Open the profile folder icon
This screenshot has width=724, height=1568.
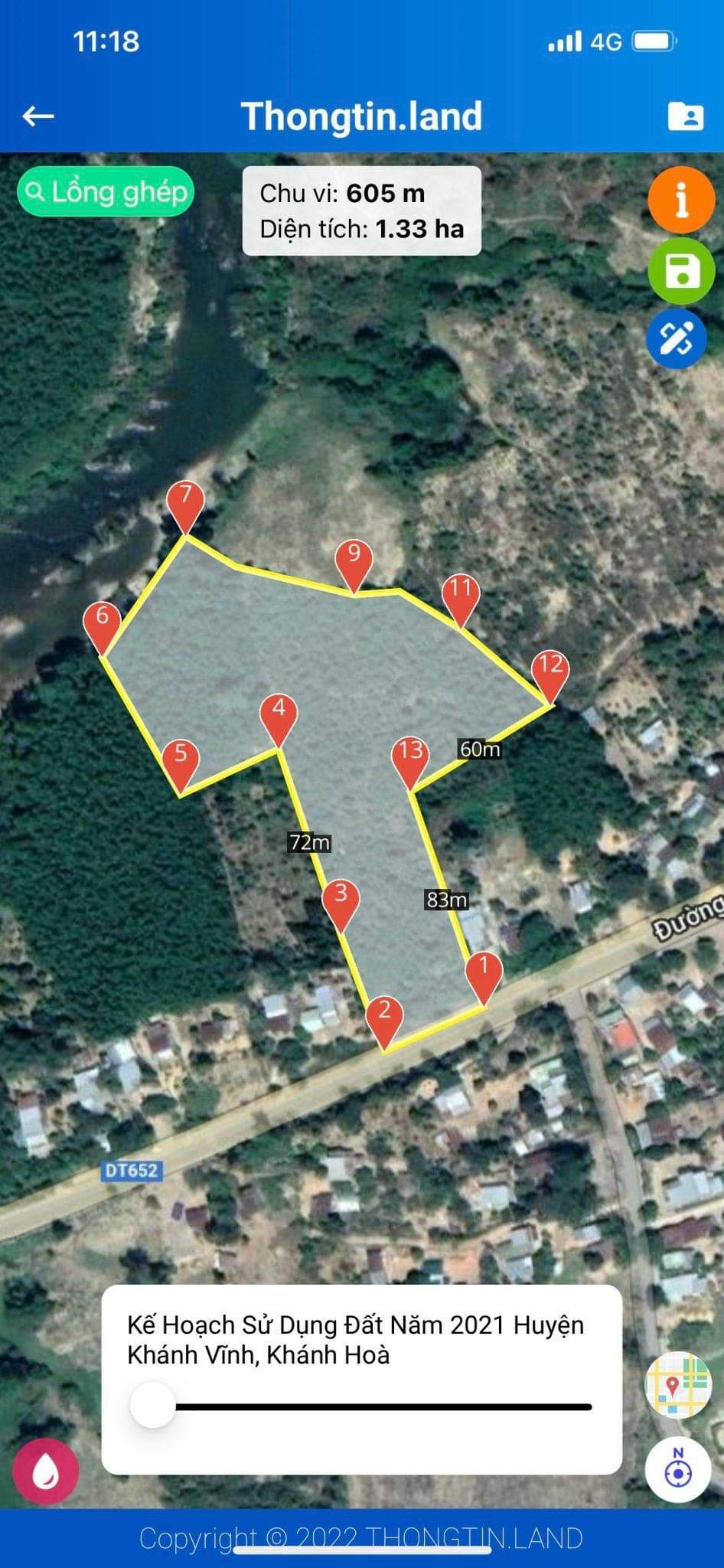click(x=685, y=116)
